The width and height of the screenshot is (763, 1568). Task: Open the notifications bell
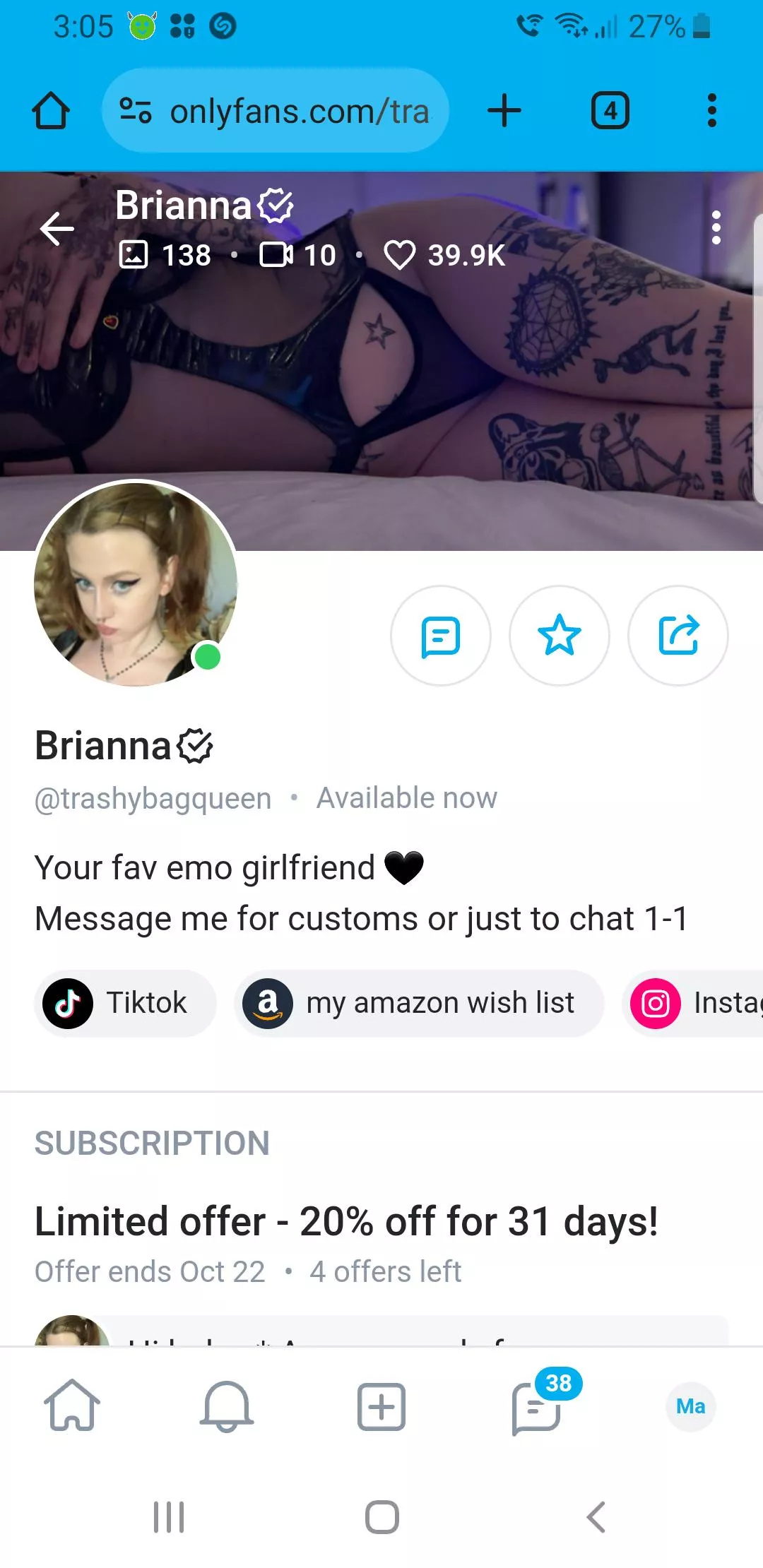(227, 1406)
